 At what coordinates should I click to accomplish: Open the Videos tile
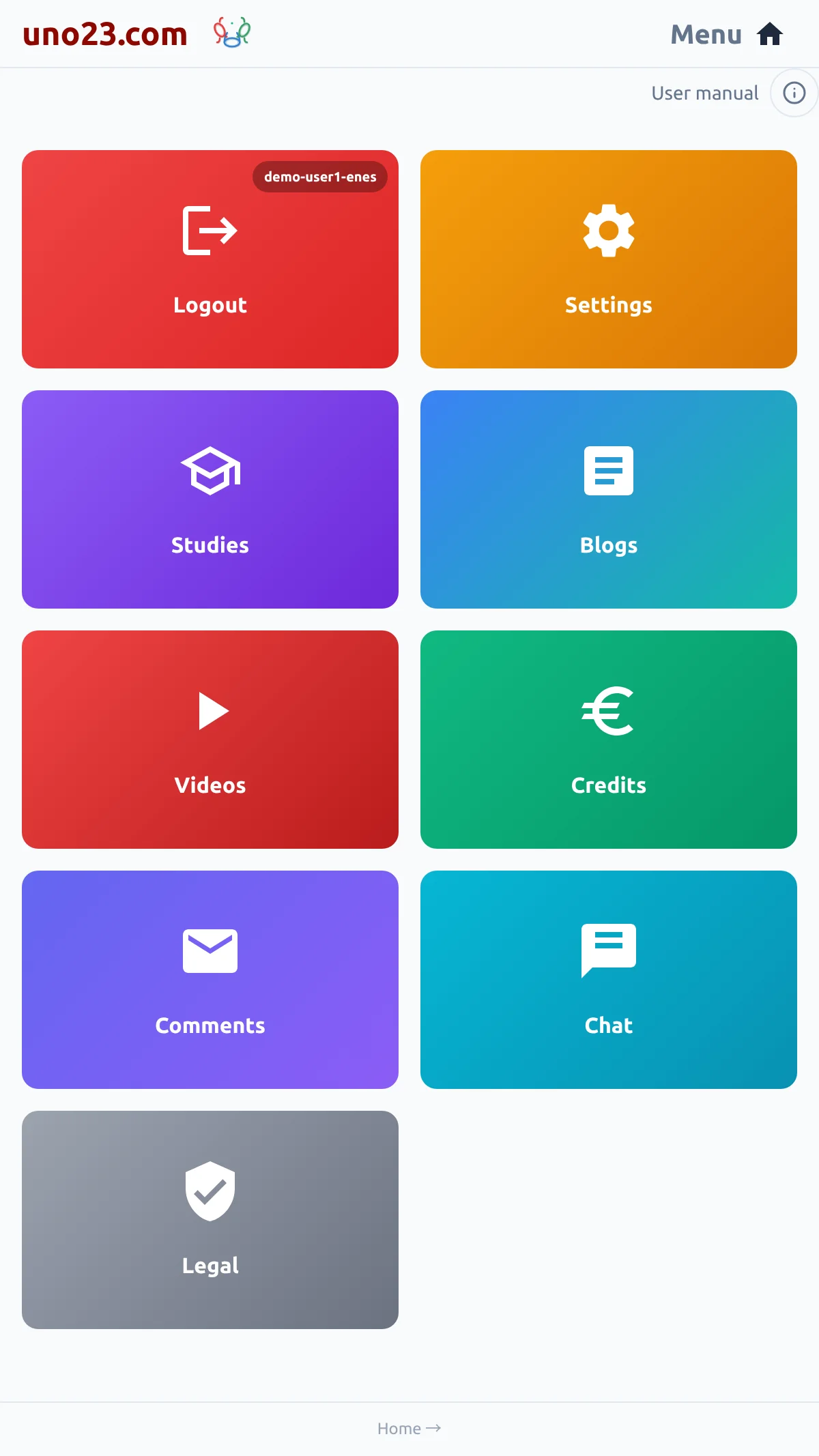tap(210, 740)
